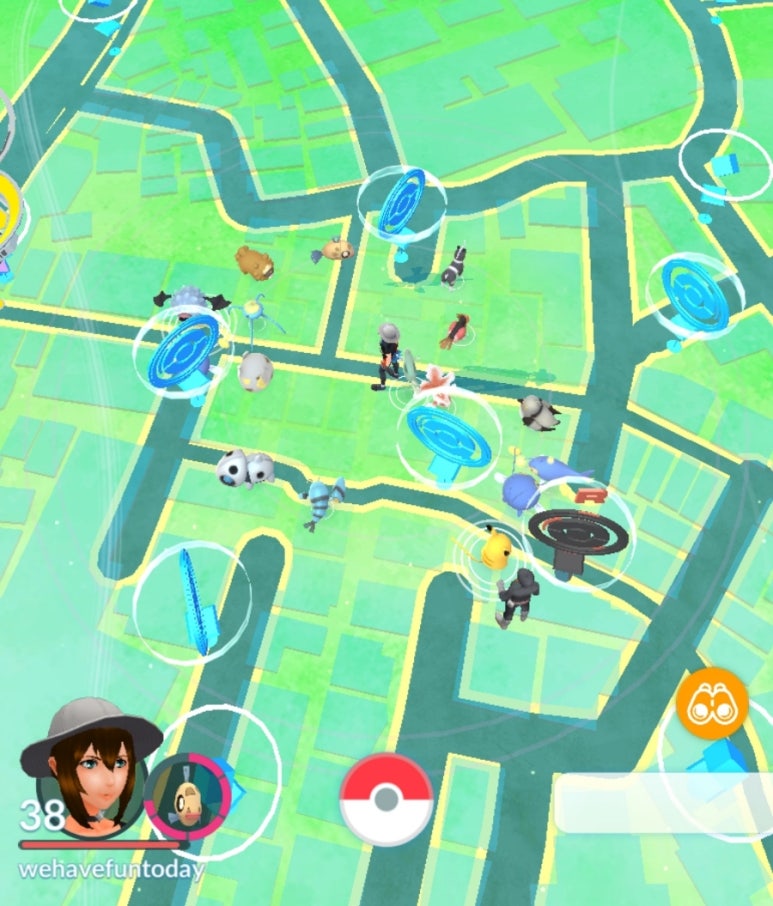Tap the wild Pikachu on the map
Screen dimensions: 773x906
[496, 548]
